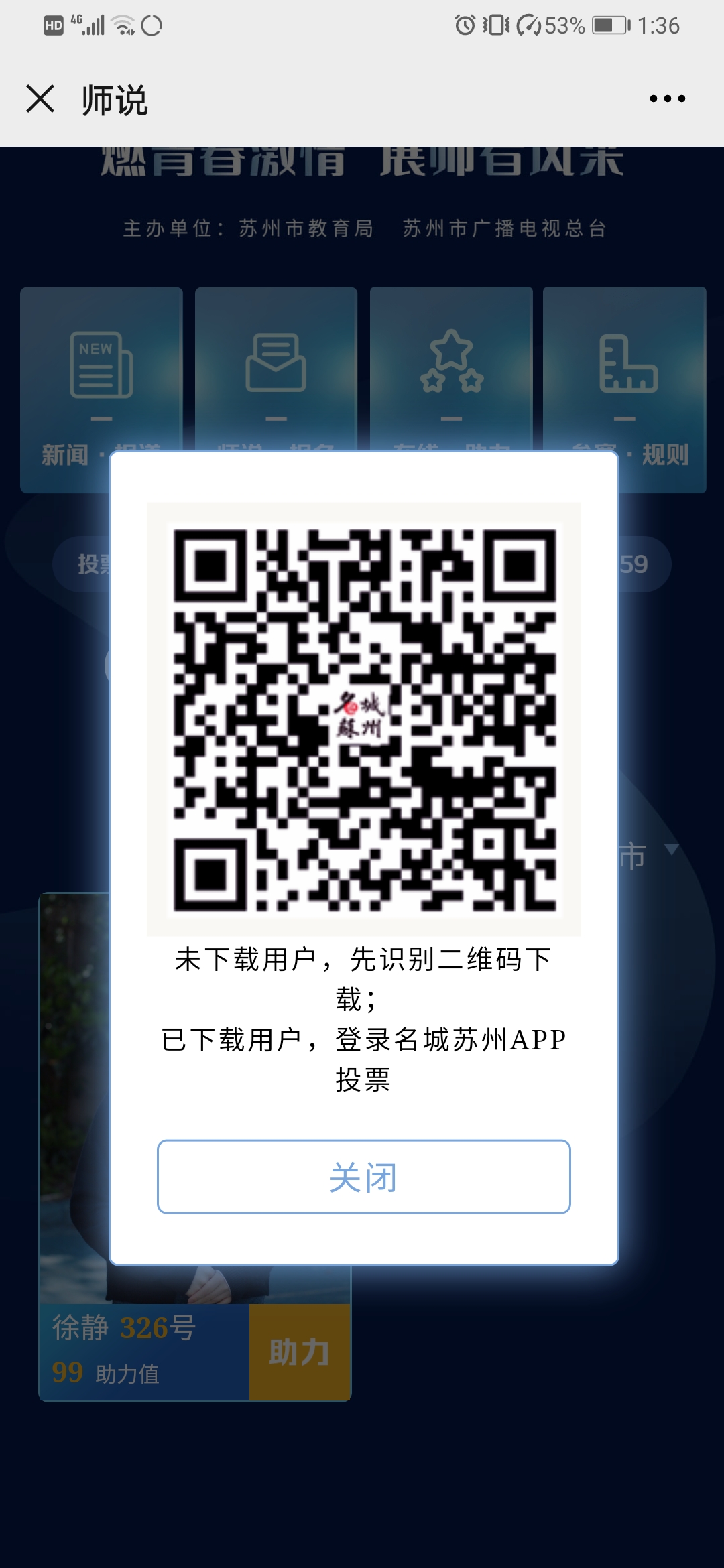This screenshot has width=724, height=1568.
Task: Open the three-dot overflow menu
Action: tap(667, 99)
